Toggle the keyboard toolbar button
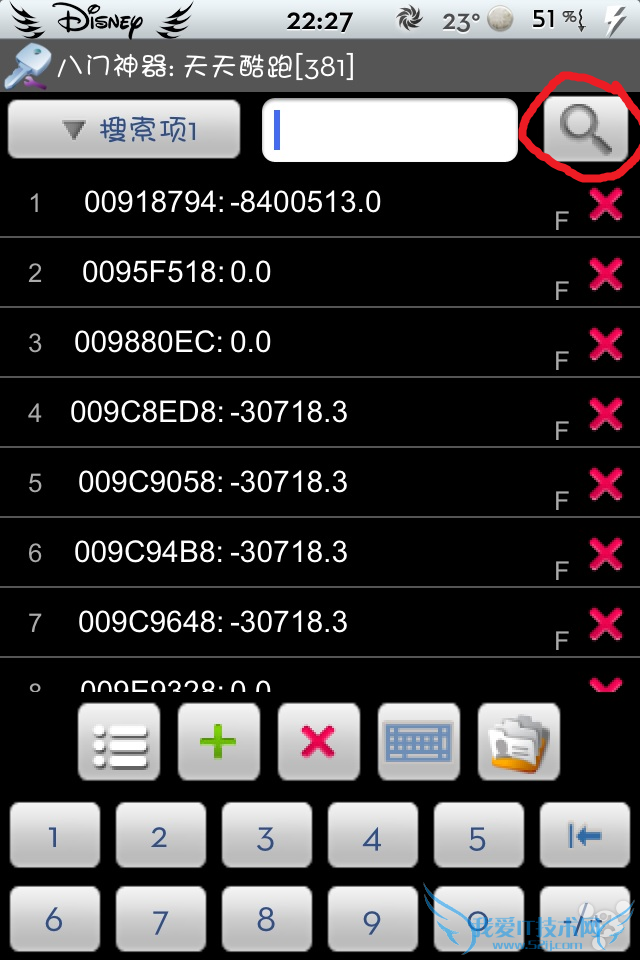The width and height of the screenshot is (640, 960). (x=419, y=742)
